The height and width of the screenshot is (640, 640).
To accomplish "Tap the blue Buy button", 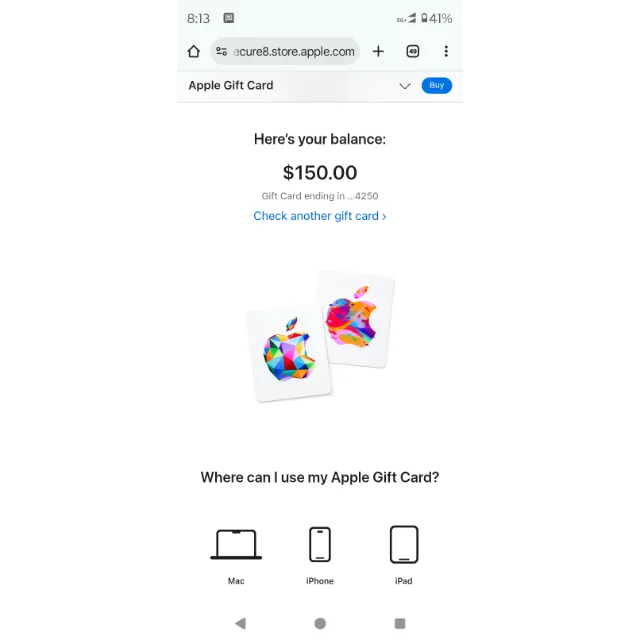I will [x=436, y=85].
